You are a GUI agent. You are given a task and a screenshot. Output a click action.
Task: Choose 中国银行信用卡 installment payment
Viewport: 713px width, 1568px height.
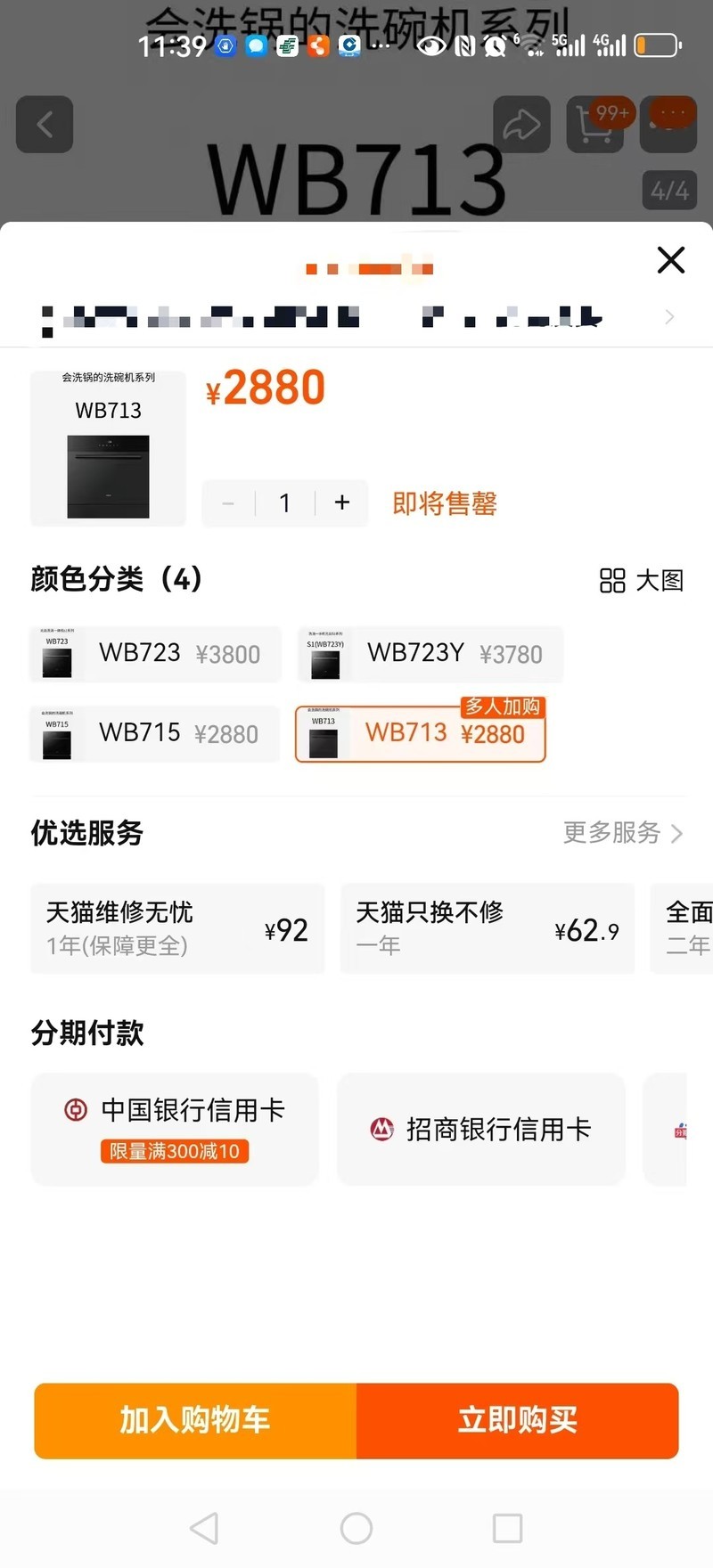click(x=176, y=1129)
